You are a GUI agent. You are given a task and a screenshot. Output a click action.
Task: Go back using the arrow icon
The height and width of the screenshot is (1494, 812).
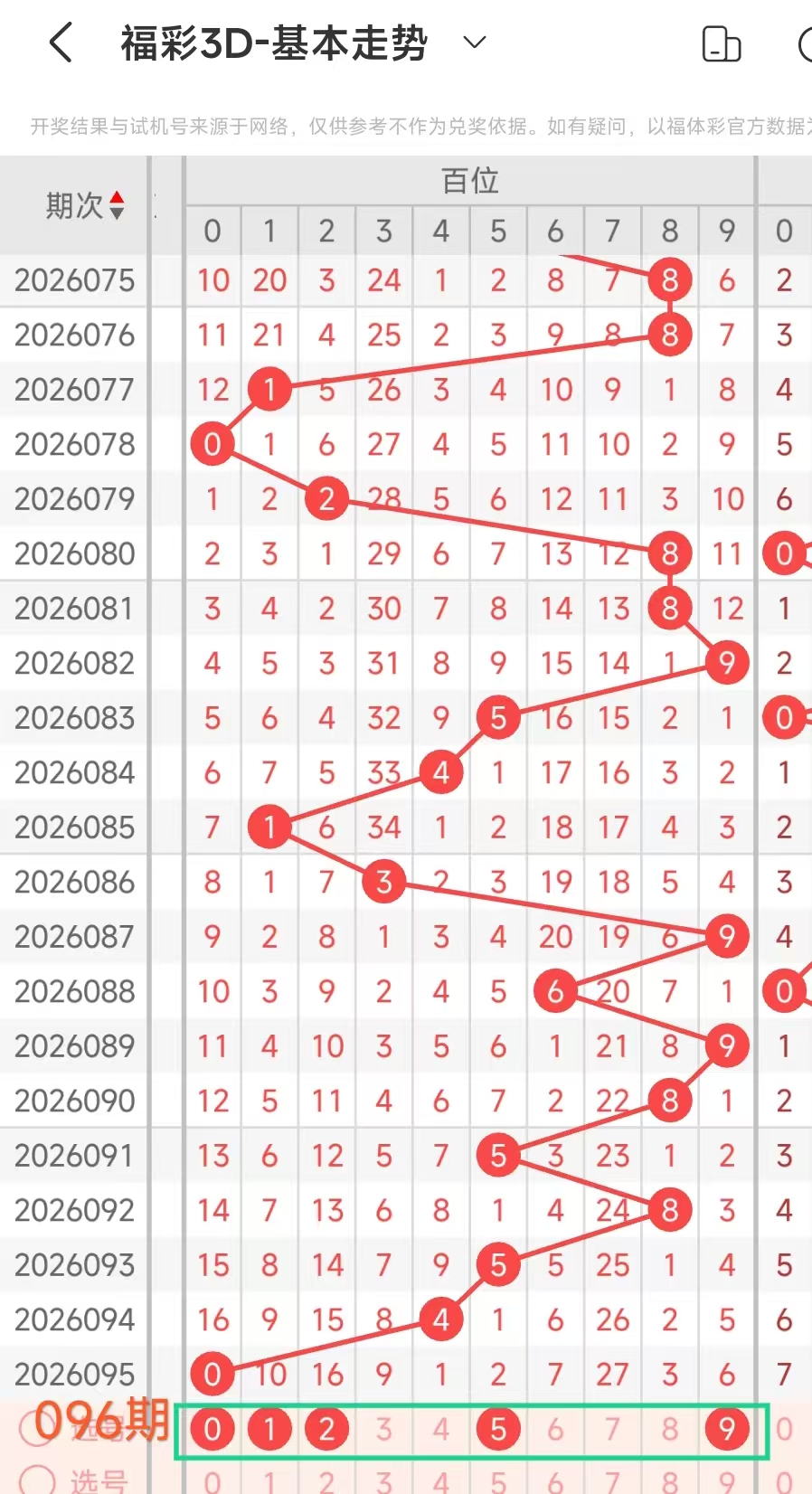click(x=61, y=43)
